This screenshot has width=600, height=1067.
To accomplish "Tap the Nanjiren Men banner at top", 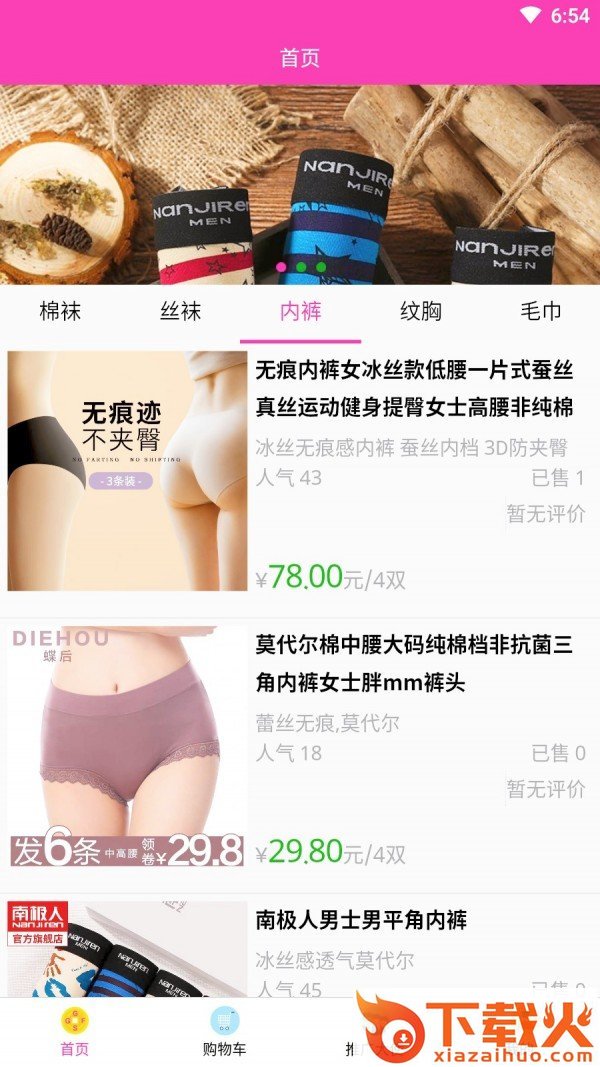I will (x=300, y=184).
